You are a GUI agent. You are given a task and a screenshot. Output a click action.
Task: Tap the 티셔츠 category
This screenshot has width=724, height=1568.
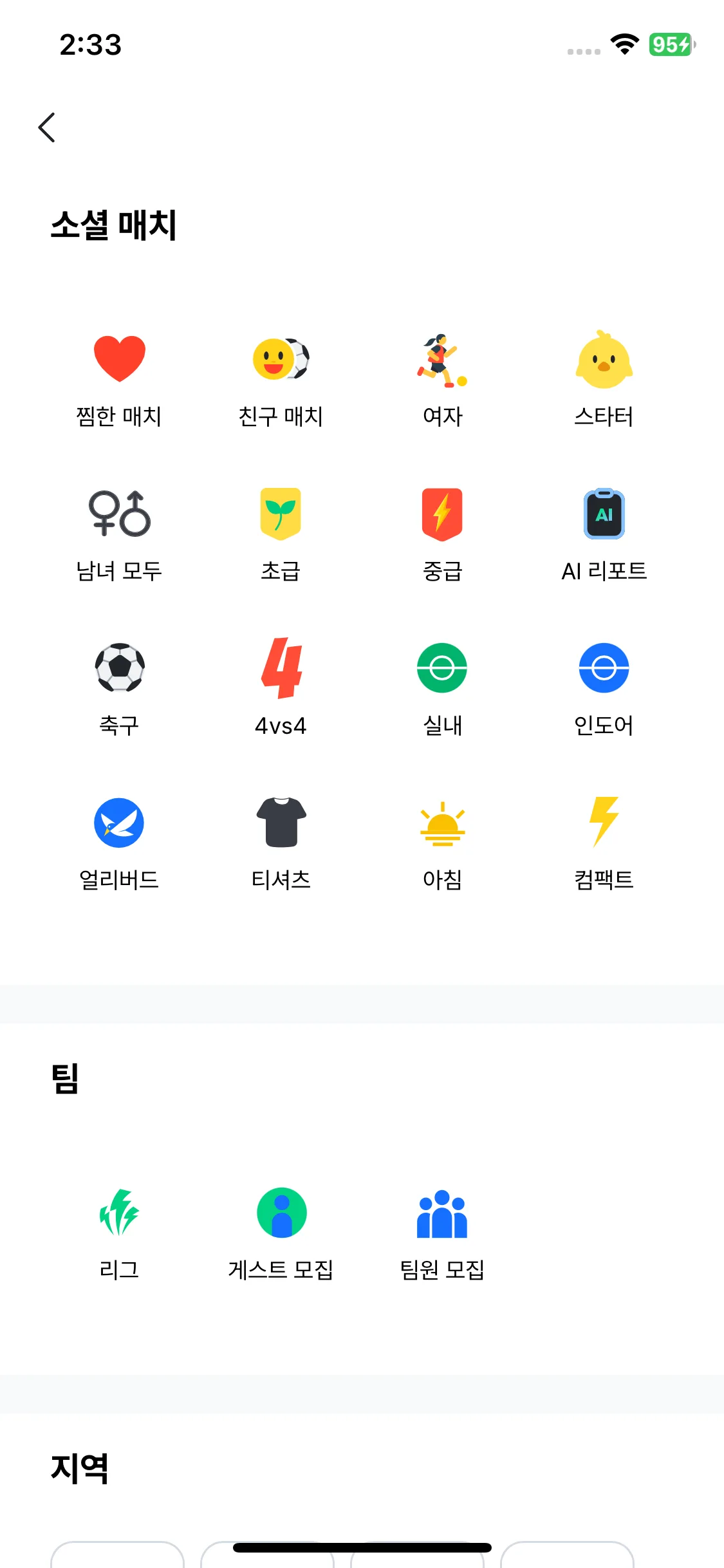pos(281,843)
